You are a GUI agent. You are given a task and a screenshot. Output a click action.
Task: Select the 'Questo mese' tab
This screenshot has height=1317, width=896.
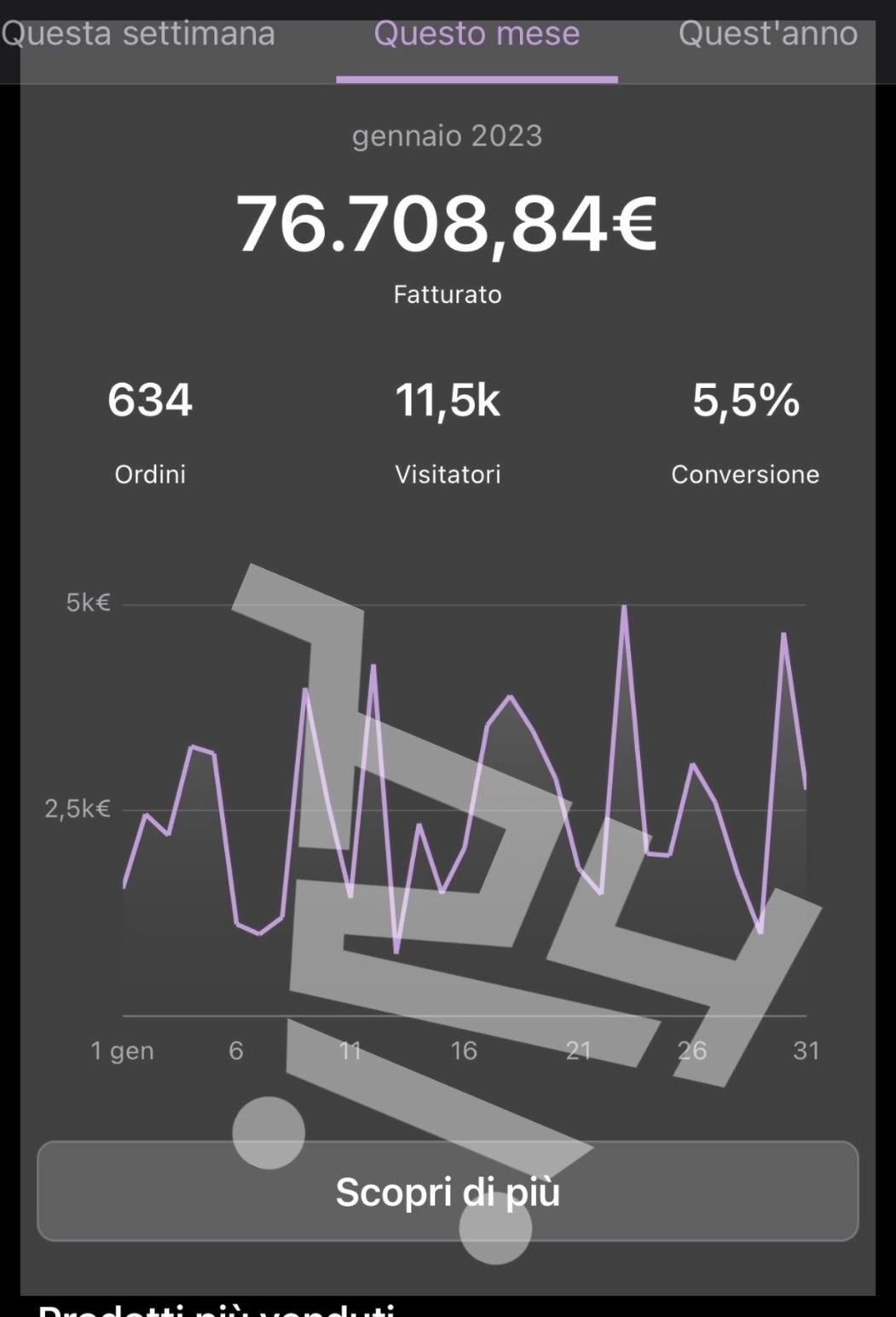click(x=477, y=34)
